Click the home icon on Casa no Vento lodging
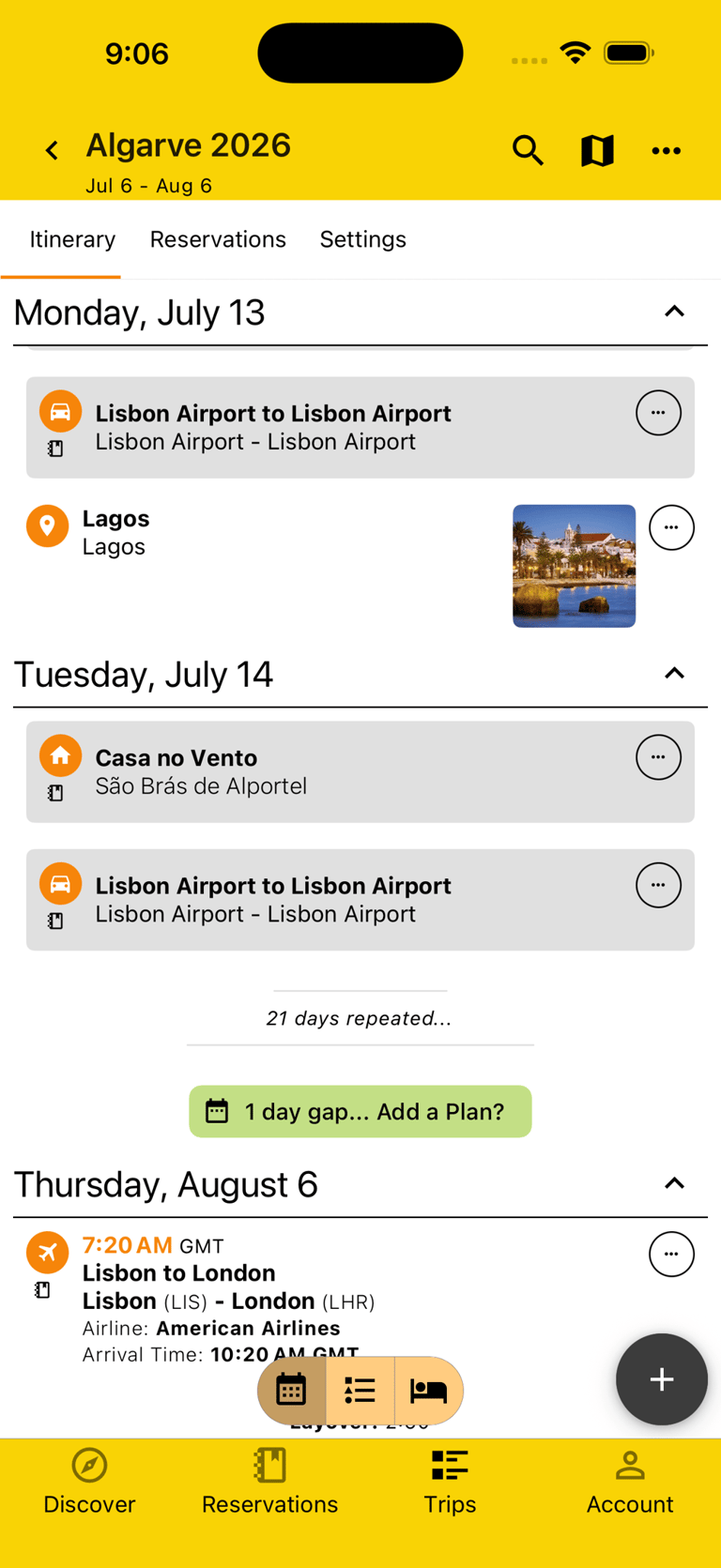This screenshot has width=721, height=1568. click(59, 755)
